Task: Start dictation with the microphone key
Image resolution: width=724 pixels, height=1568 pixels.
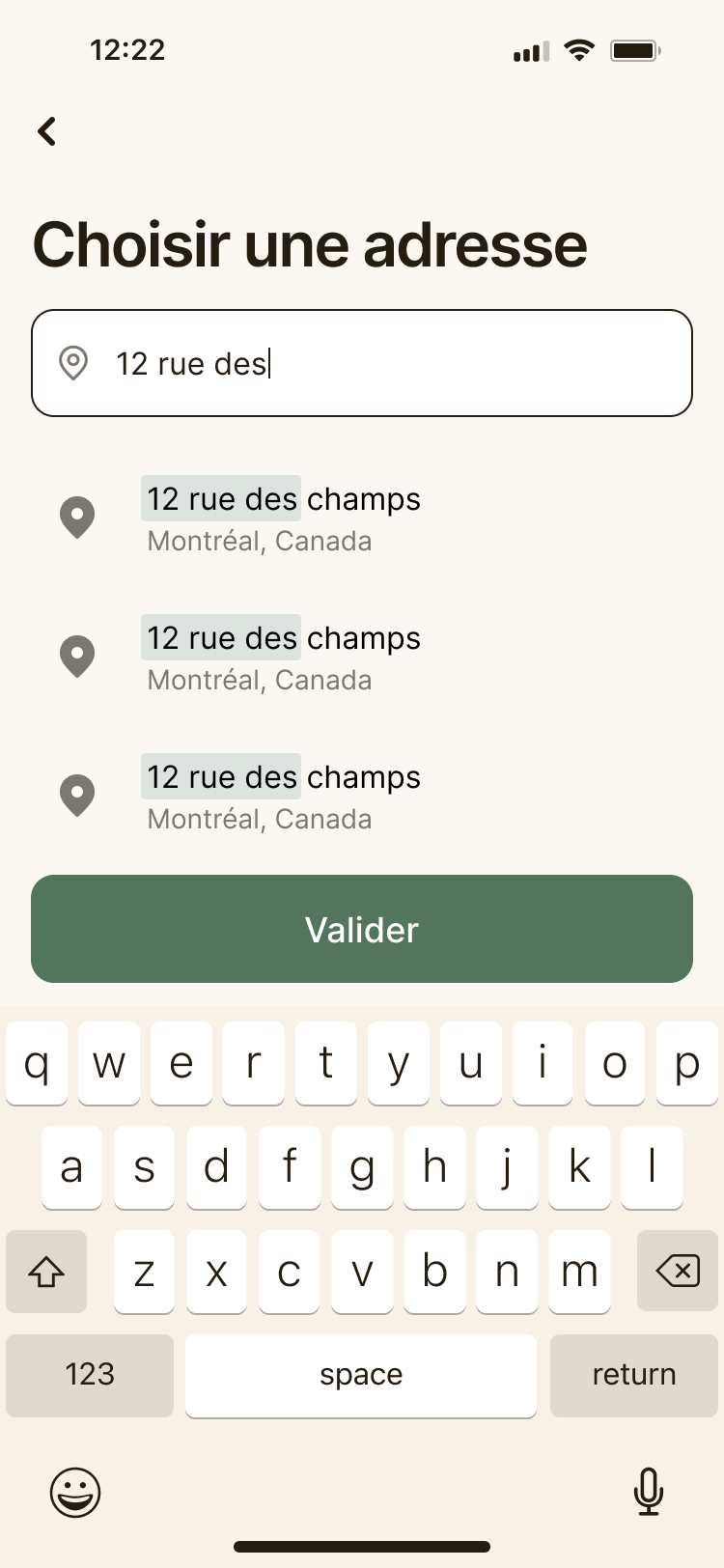Action: (x=649, y=1492)
